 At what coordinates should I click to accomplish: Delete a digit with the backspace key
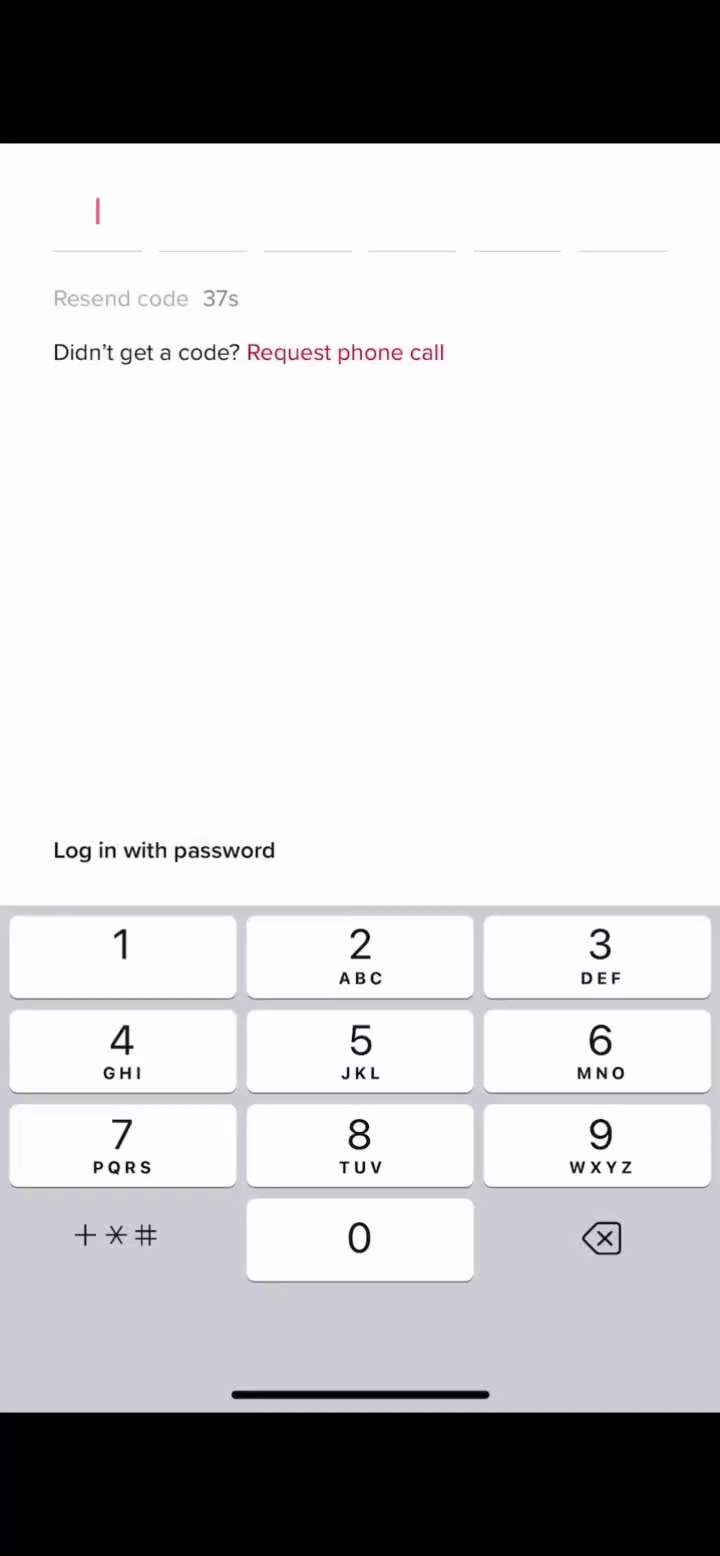[x=601, y=1239]
